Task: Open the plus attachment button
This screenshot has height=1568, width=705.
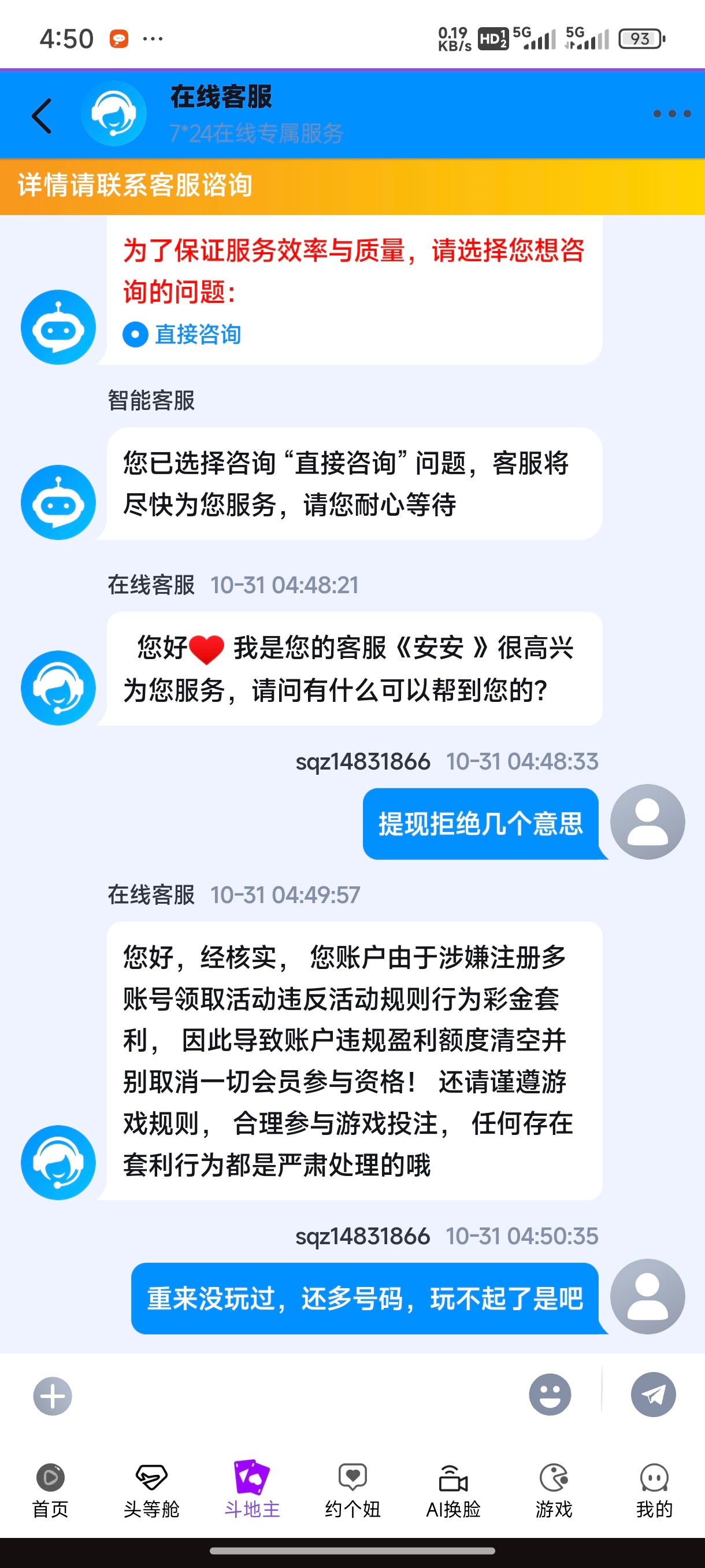Action: point(53,1396)
